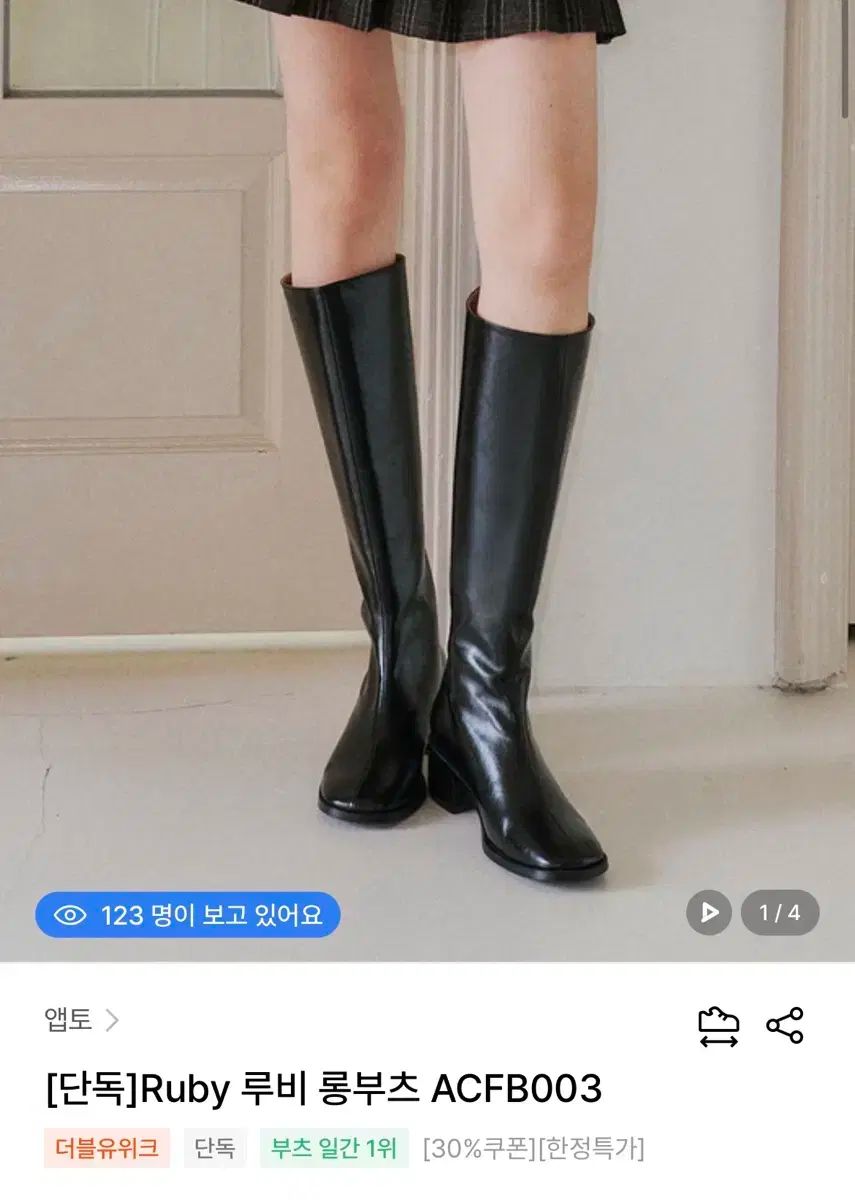View the 부츠 일간 1위 ranking

pos(334,1148)
